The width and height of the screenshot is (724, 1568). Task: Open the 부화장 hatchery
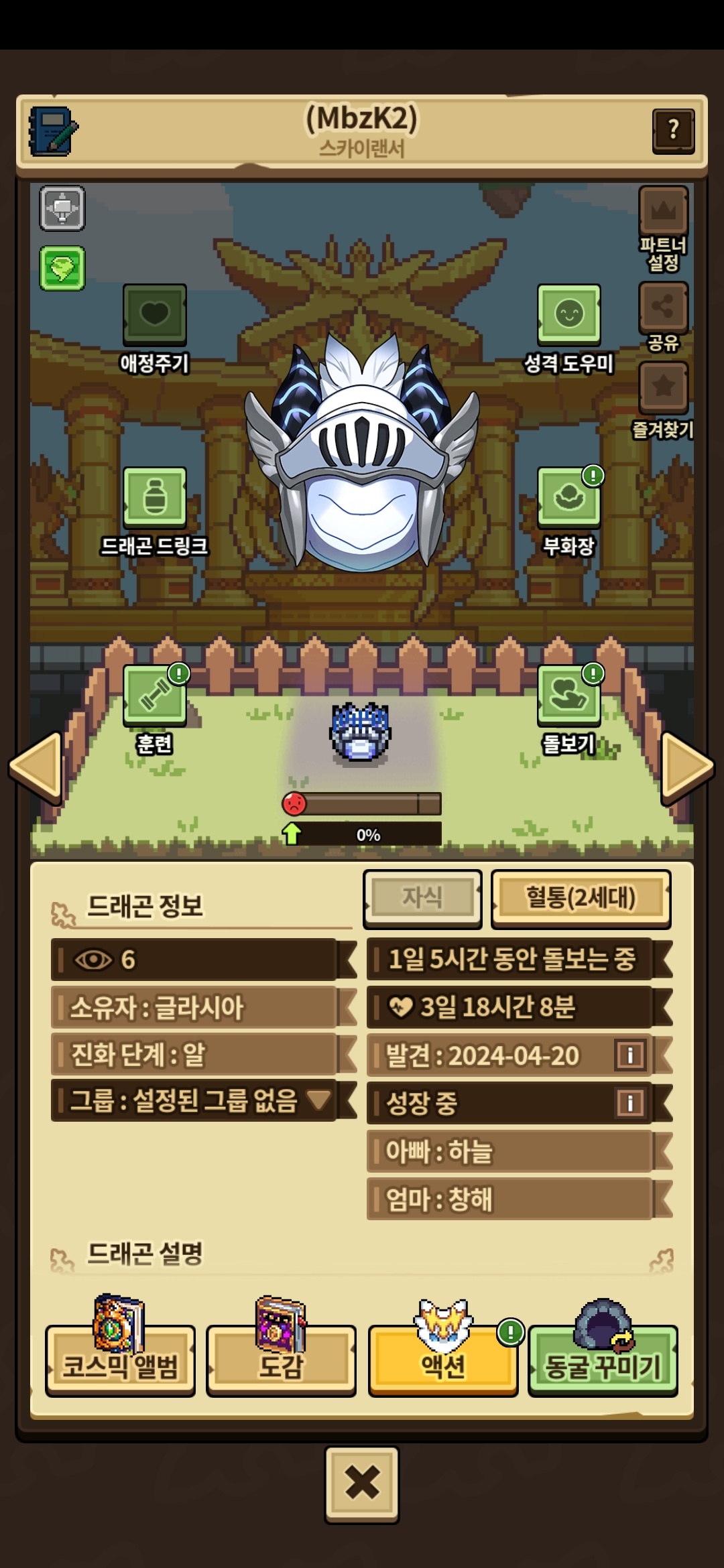568,497
